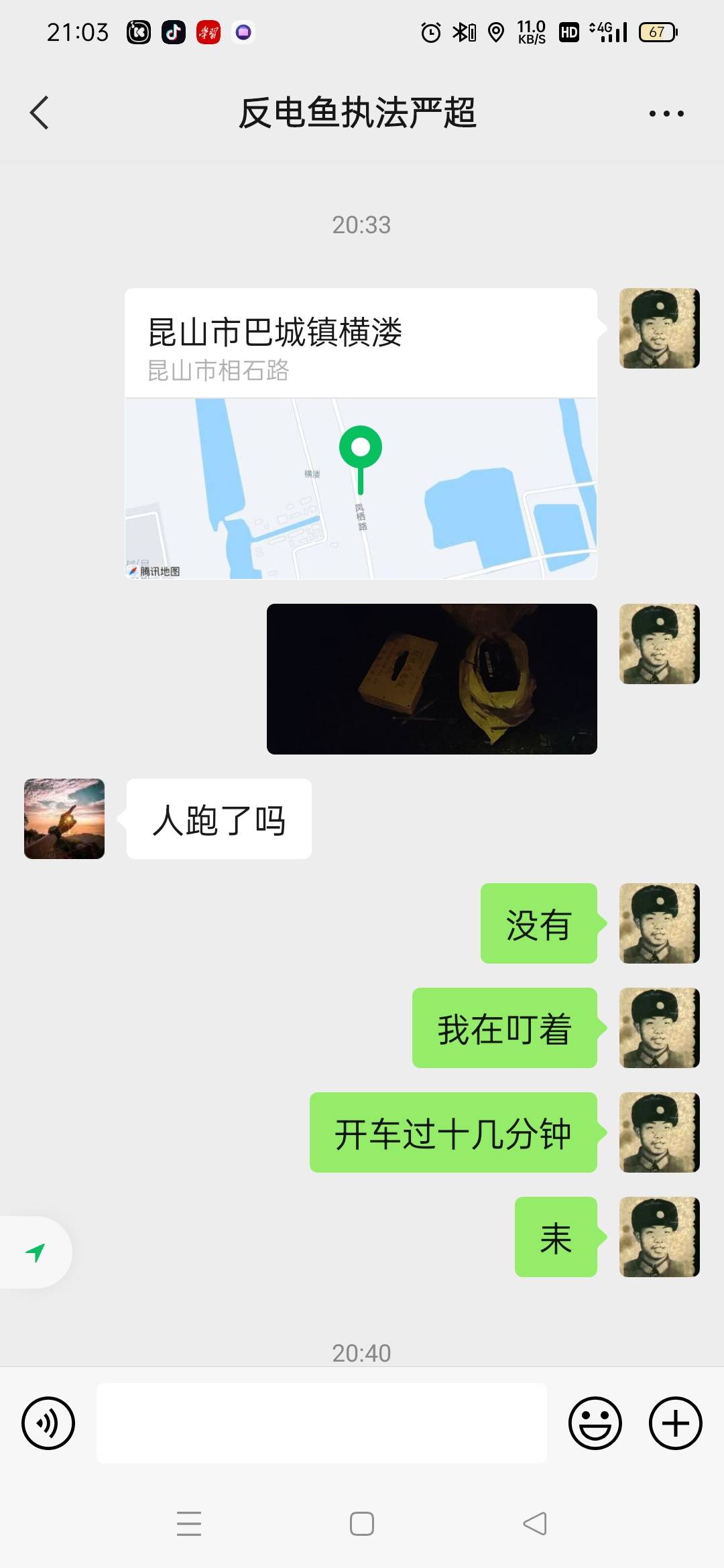Open the chat info three-dot menu
724x1568 pixels.
coord(666,113)
